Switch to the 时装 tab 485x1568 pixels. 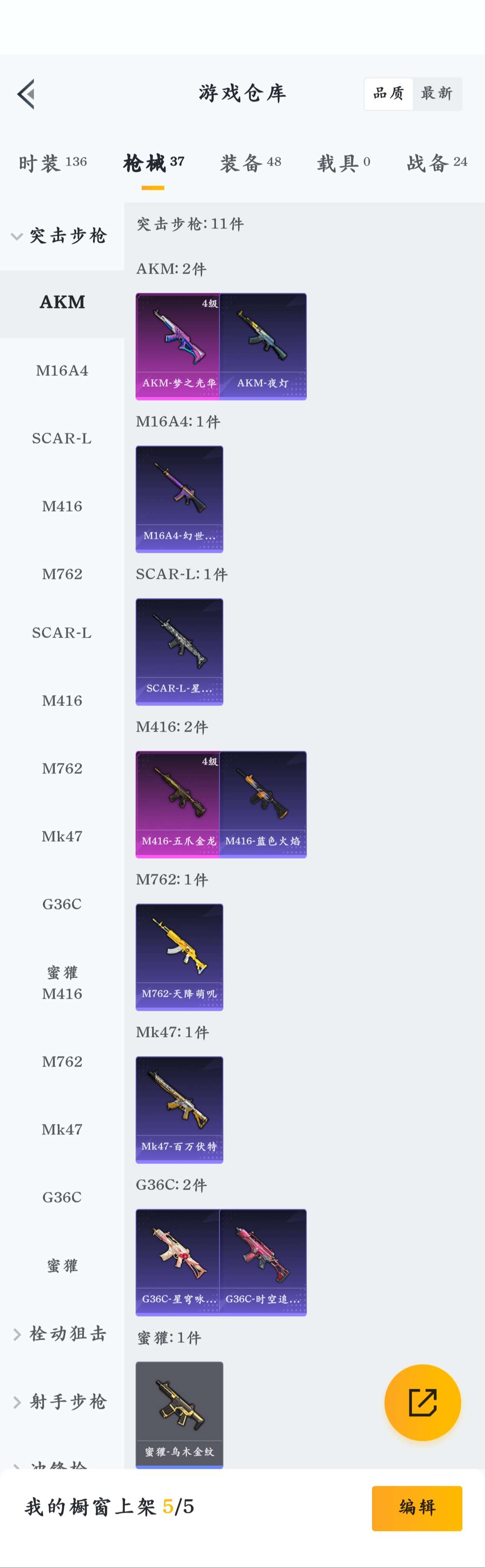click(x=52, y=163)
